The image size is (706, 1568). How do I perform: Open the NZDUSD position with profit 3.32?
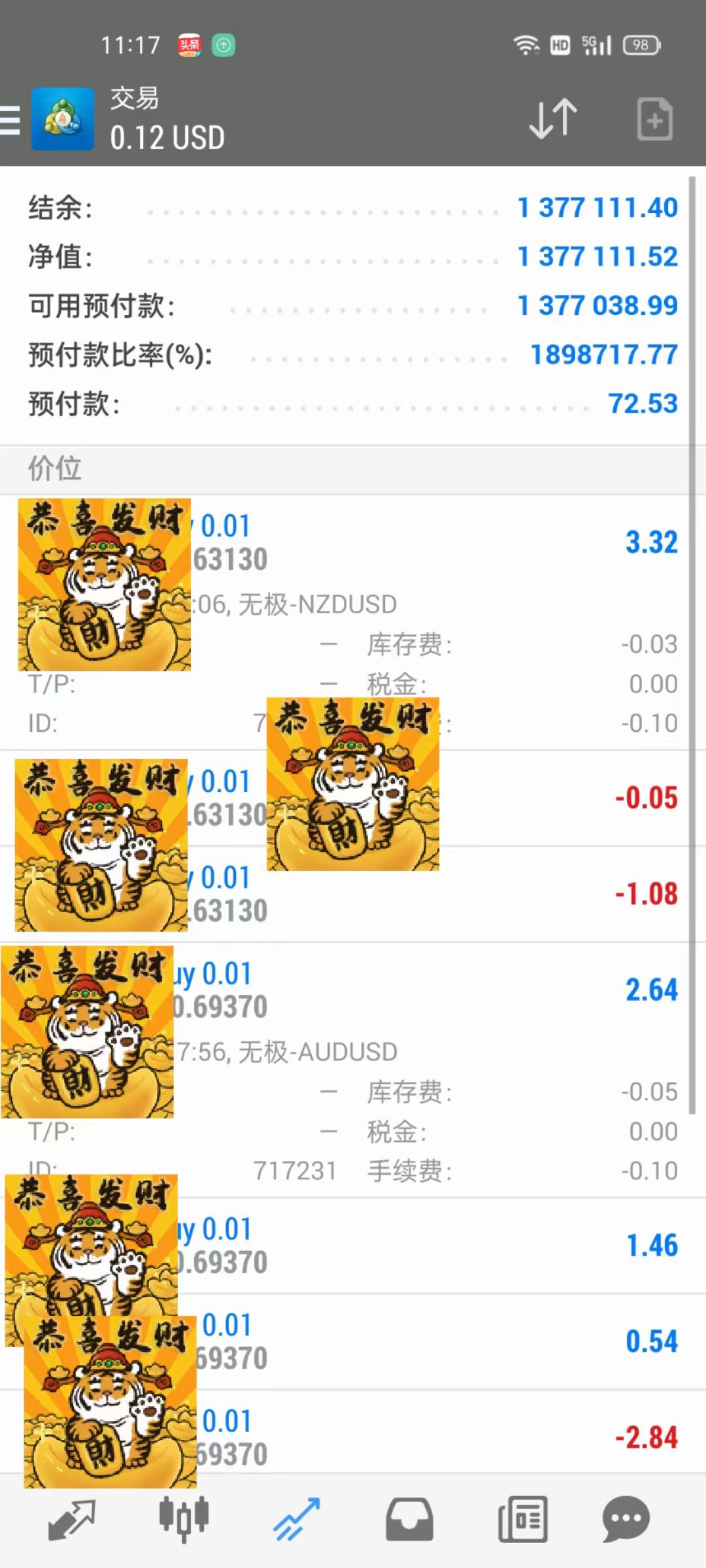pos(458,544)
